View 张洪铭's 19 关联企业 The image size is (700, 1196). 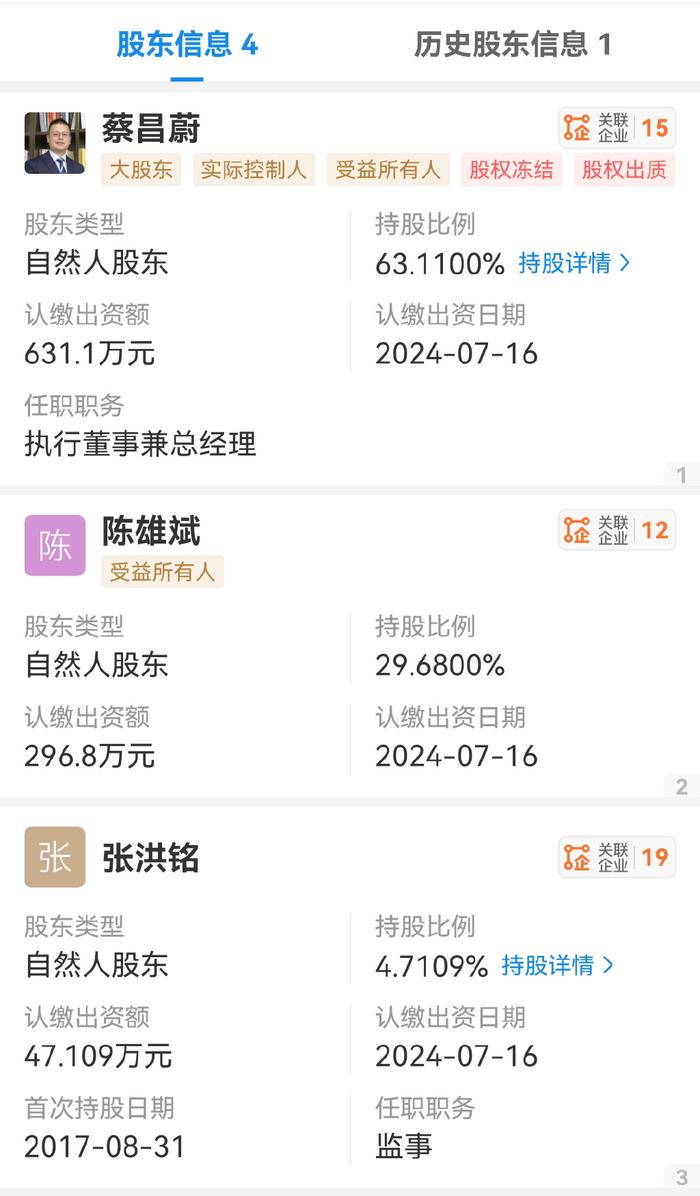616,857
